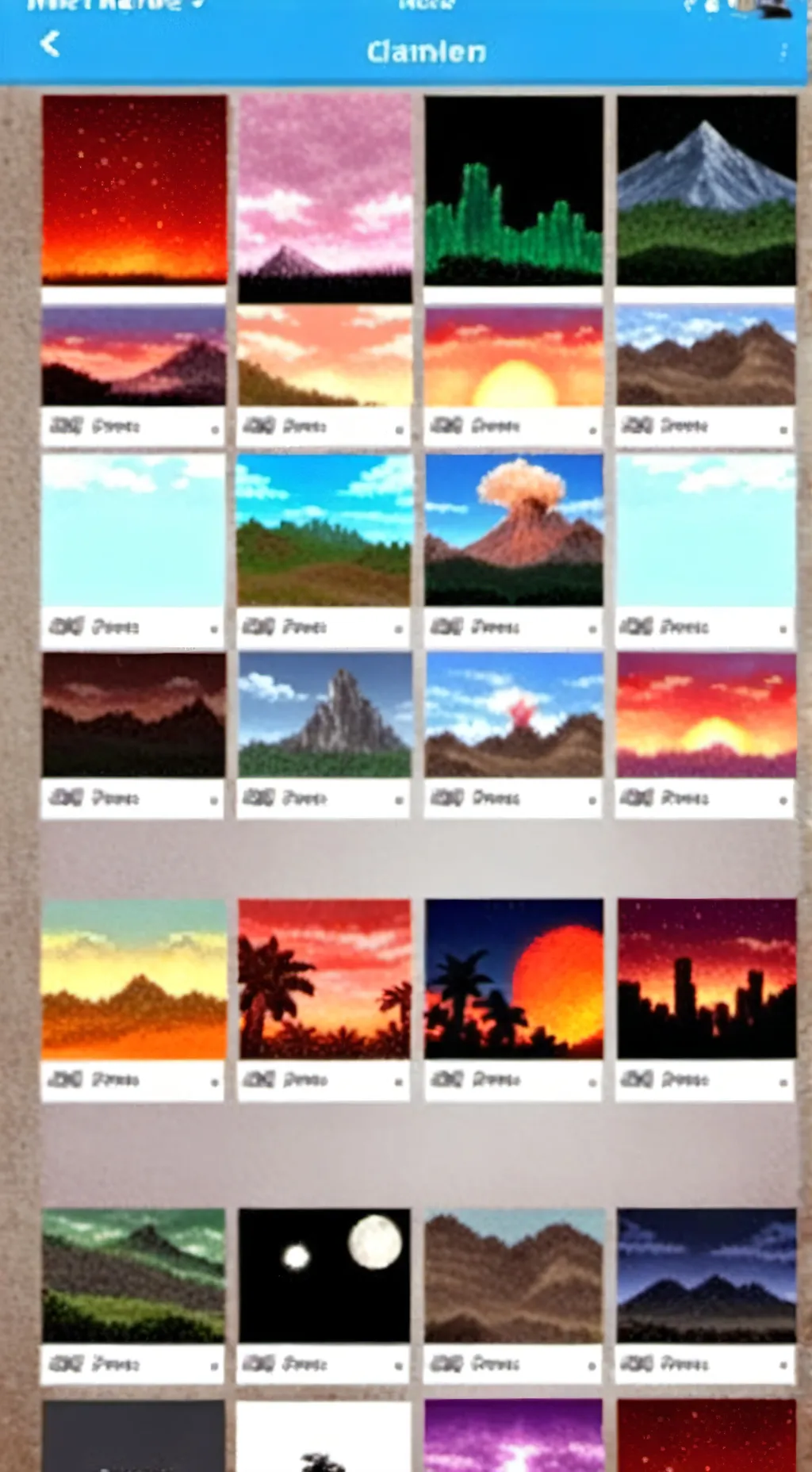
Task: Open the city skyline silhouette tile
Action: pos(707,979)
